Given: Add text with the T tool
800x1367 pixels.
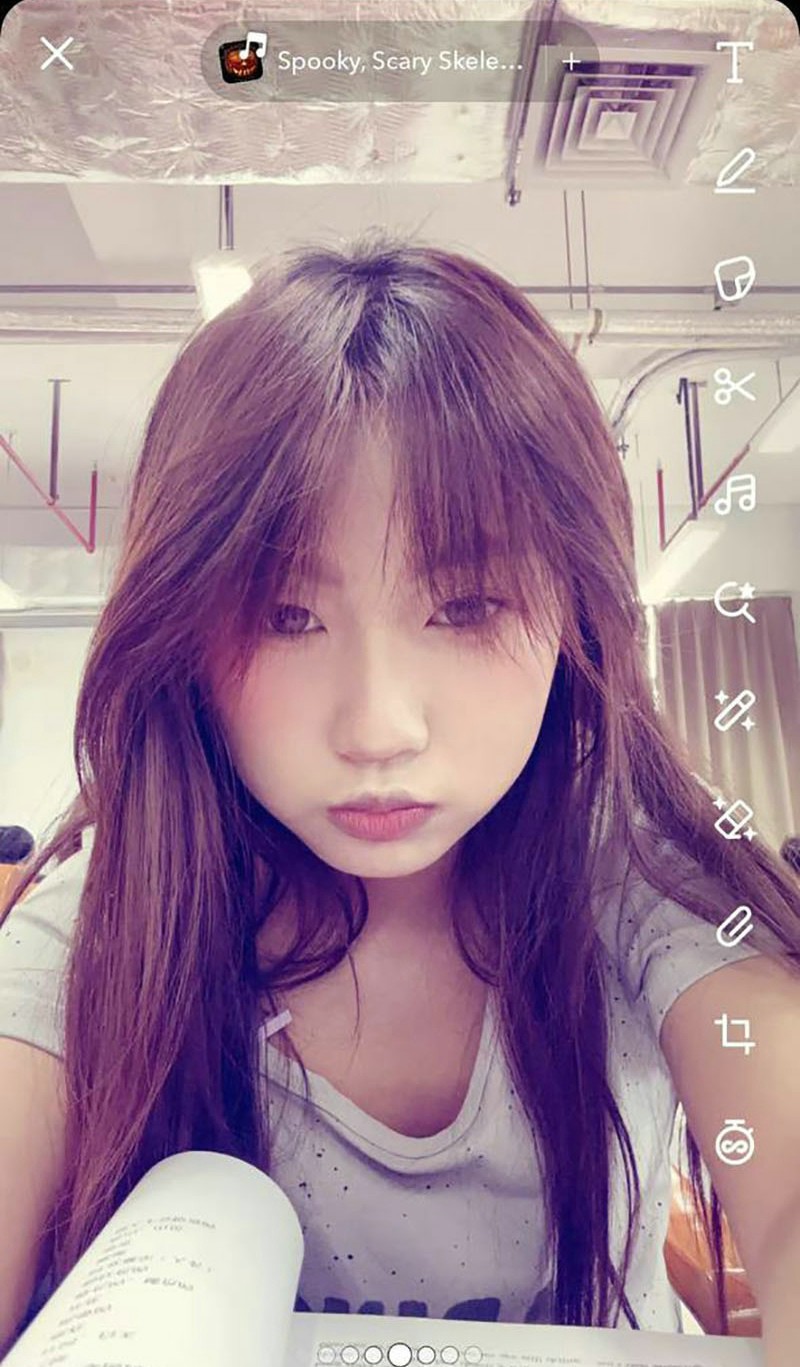Looking at the screenshot, I should click(x=734, y=62).
